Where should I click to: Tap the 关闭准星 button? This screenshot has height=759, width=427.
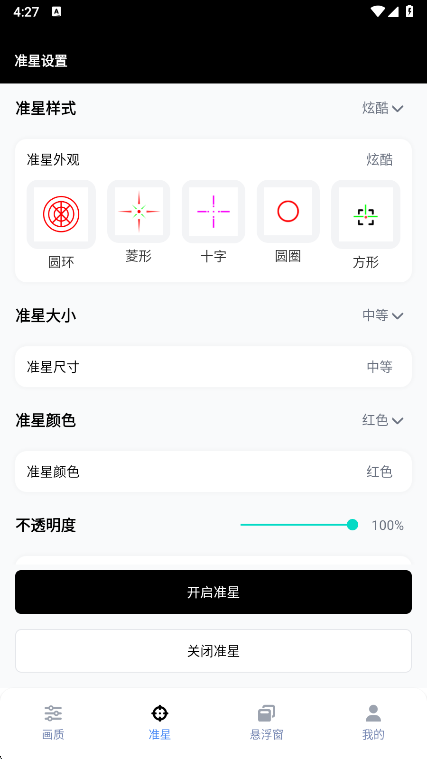tap(214, 651)
